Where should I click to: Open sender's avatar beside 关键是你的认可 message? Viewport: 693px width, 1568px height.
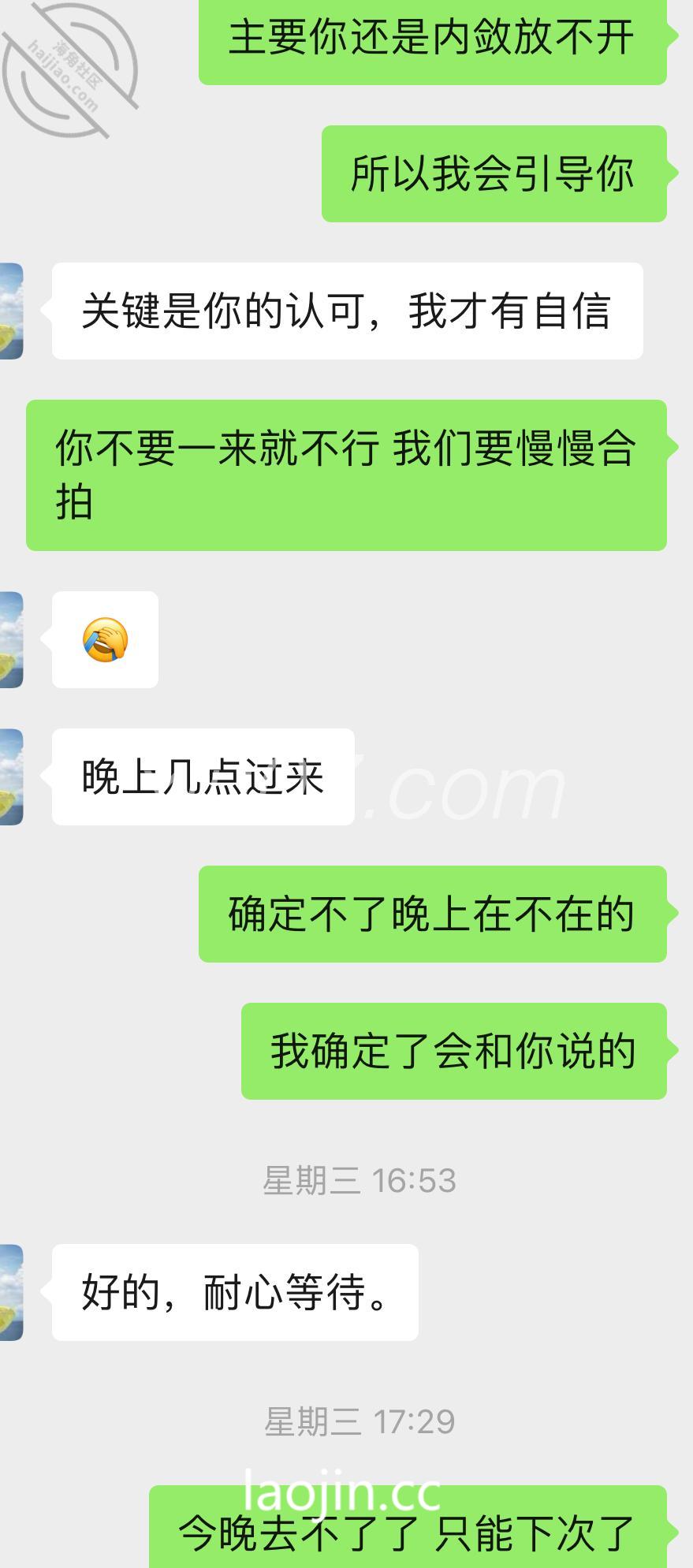[x=11, y=311]
